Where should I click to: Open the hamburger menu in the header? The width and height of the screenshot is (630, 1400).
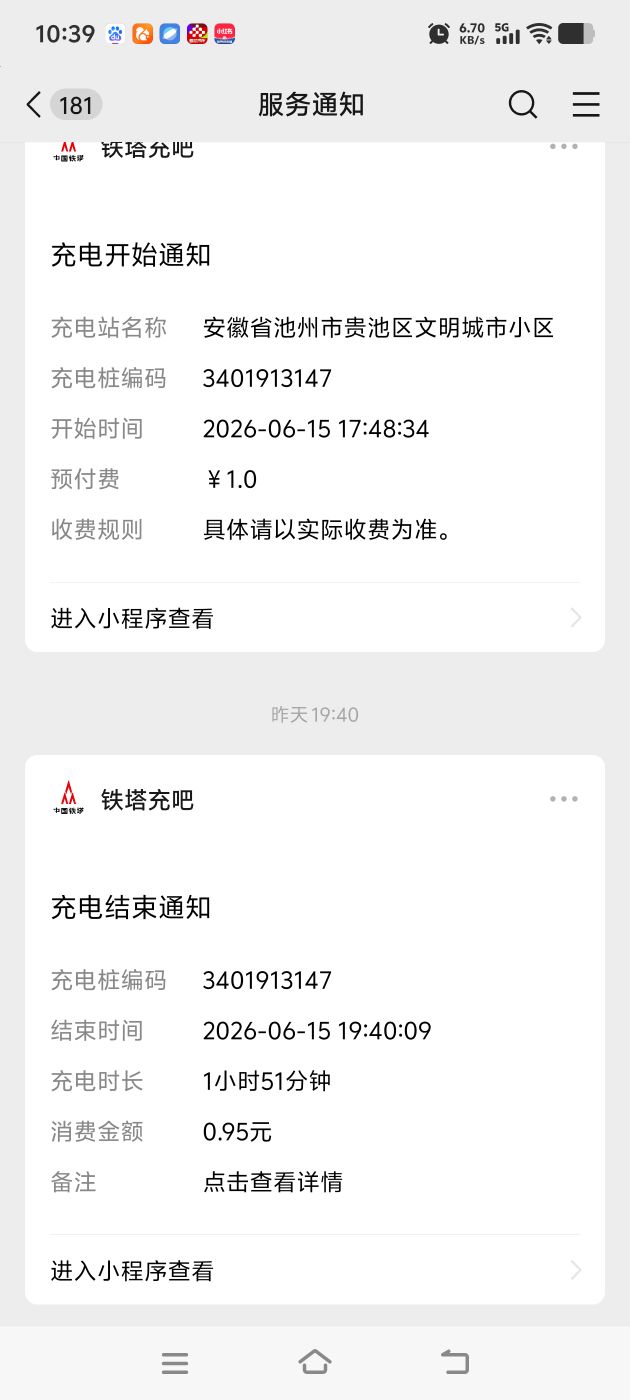586,104
